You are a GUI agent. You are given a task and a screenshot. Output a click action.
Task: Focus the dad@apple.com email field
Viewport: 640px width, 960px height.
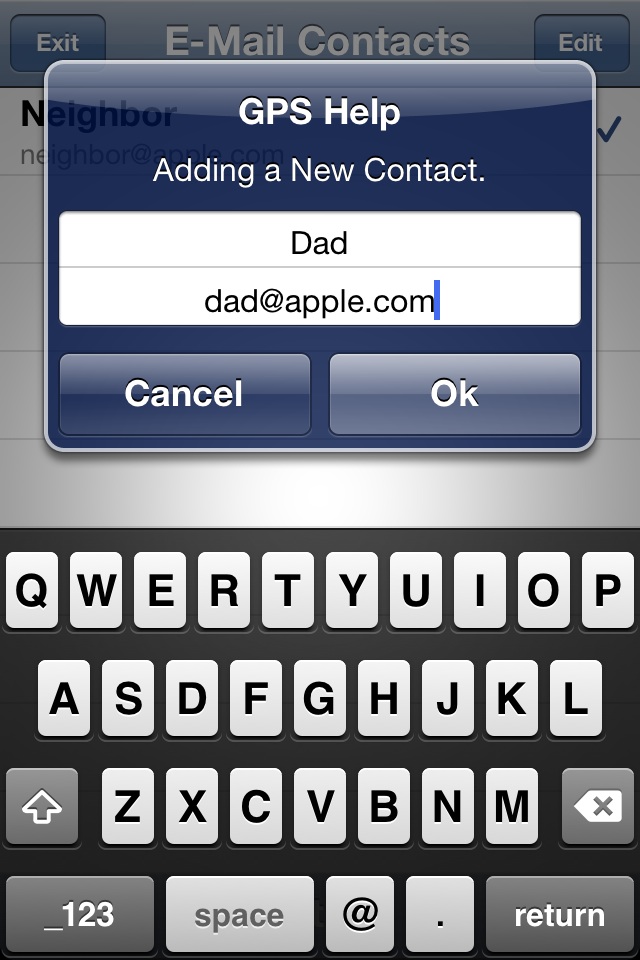pos(320,298)
